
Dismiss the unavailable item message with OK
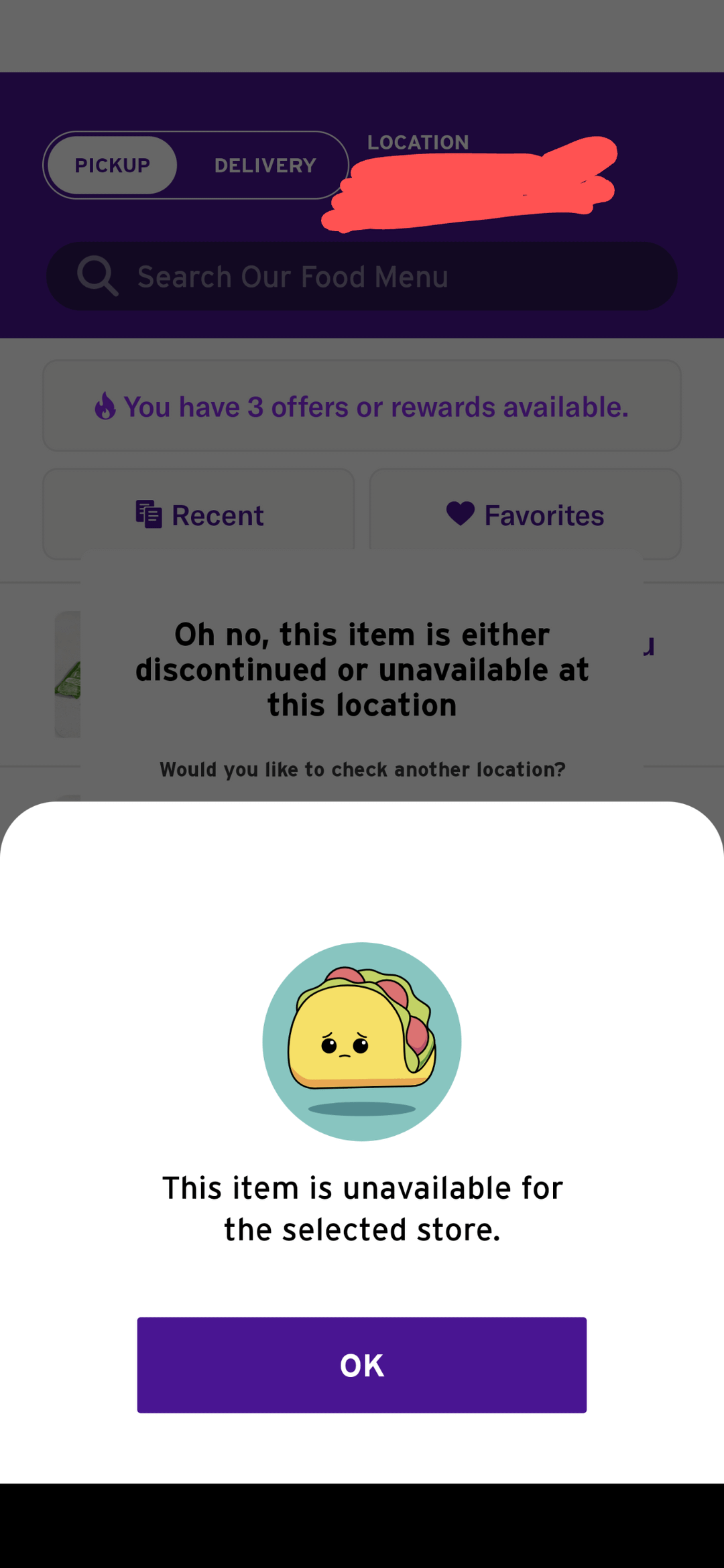pos(361,1365)
